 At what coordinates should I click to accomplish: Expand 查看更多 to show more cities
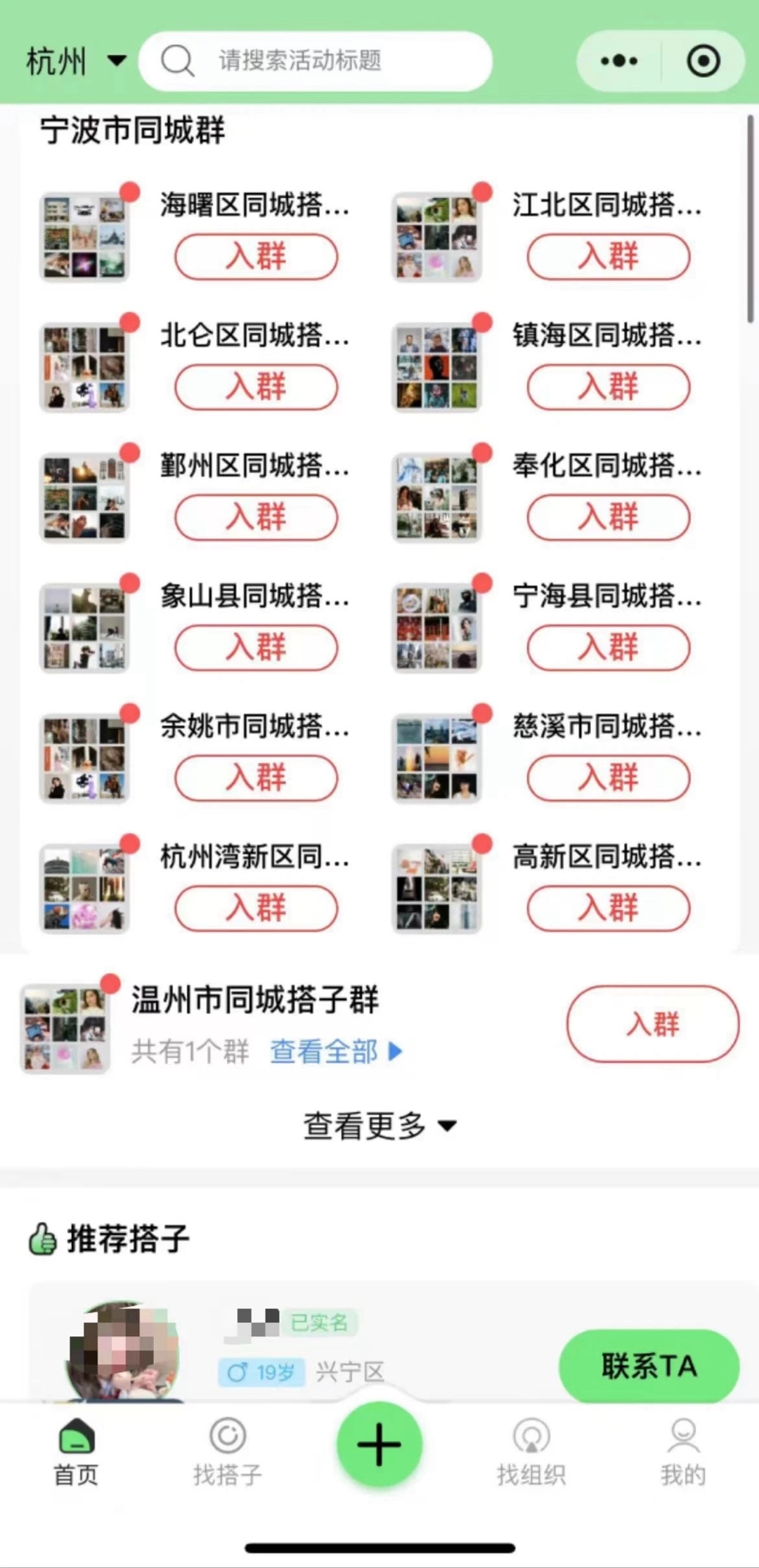tap(379, 1125)
